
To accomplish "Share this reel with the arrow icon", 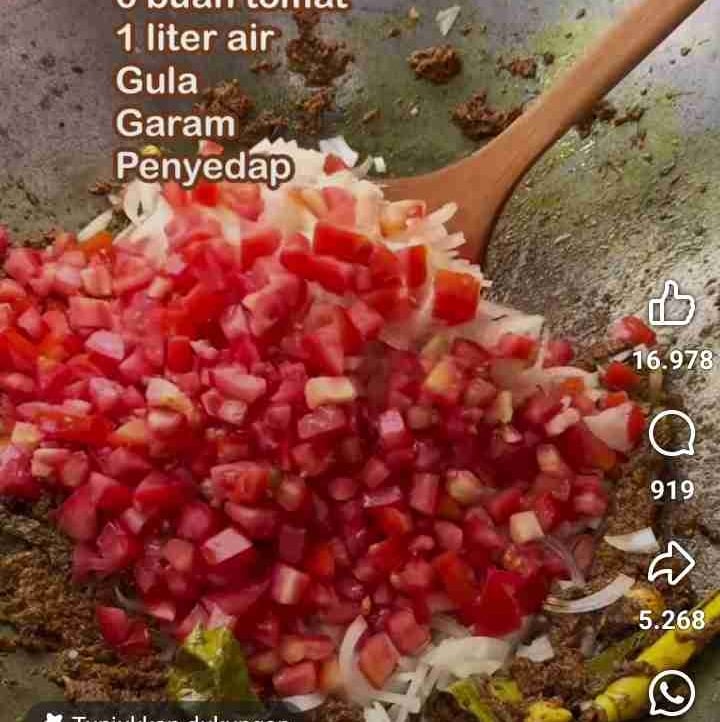I will [x=671, y=565].
